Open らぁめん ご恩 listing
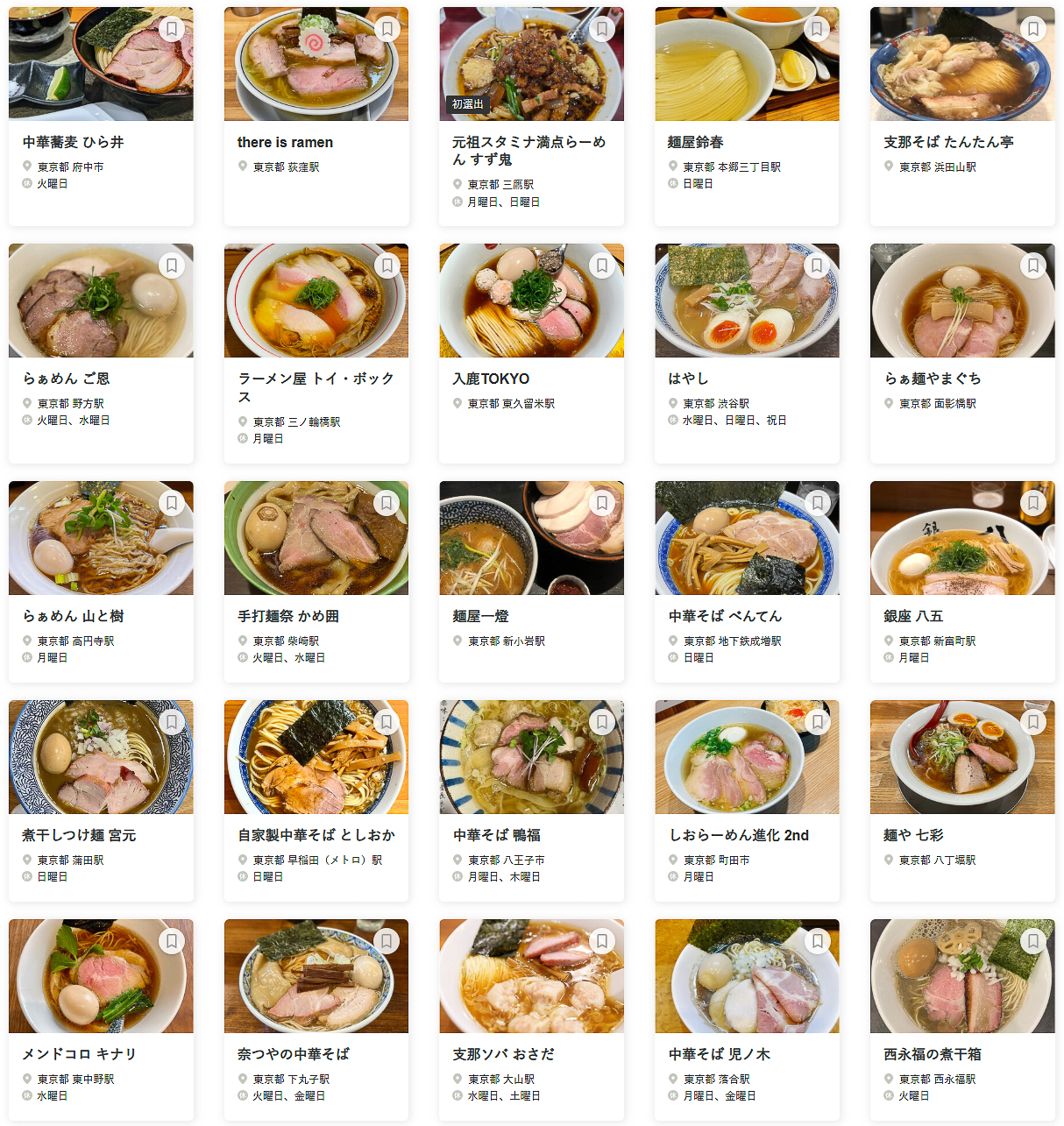Image resolution: width=1064 pixels, height=1126 pixels. click(66, 379)
